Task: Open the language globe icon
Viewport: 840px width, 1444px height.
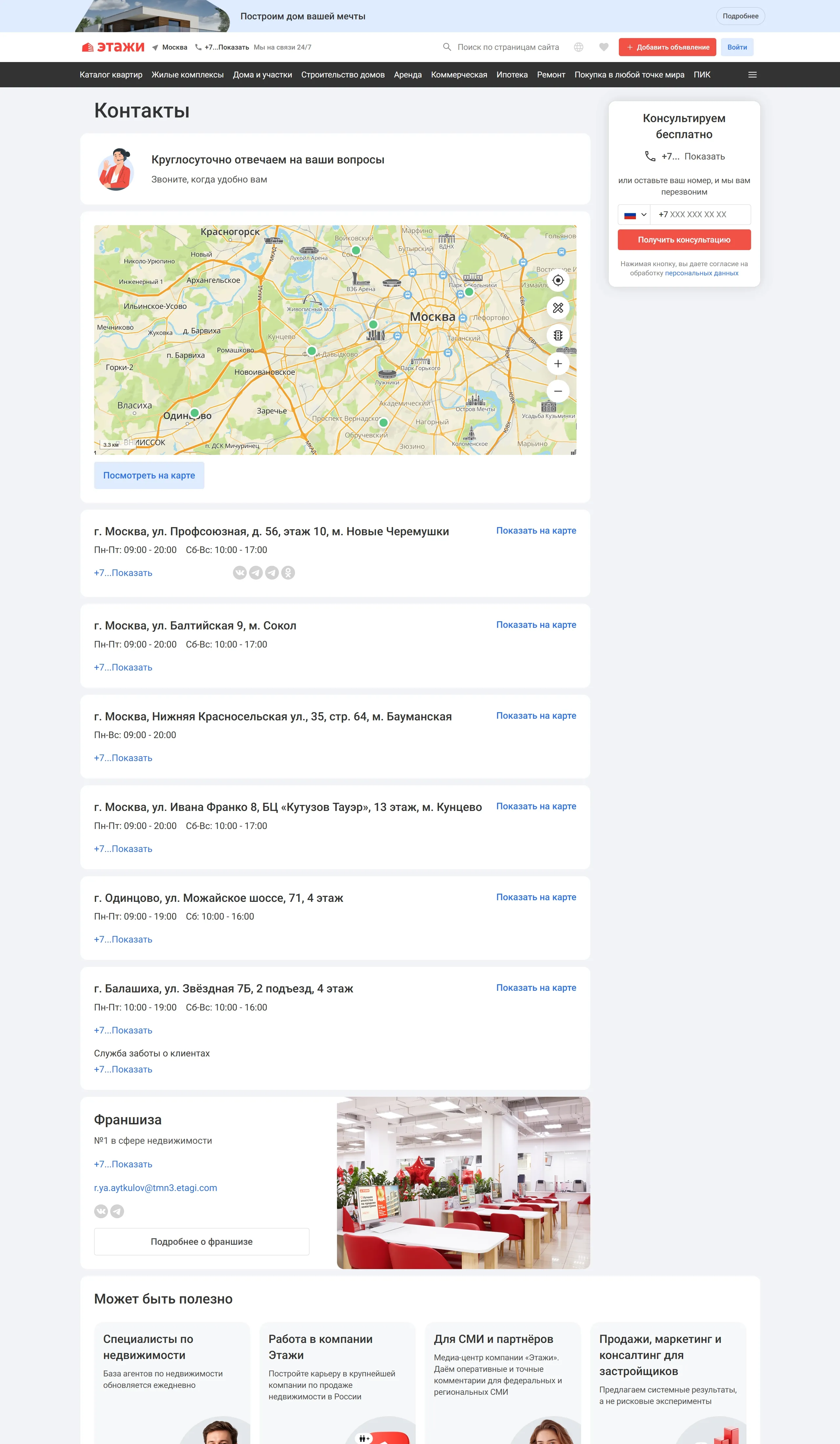Action: coord(579,47)
